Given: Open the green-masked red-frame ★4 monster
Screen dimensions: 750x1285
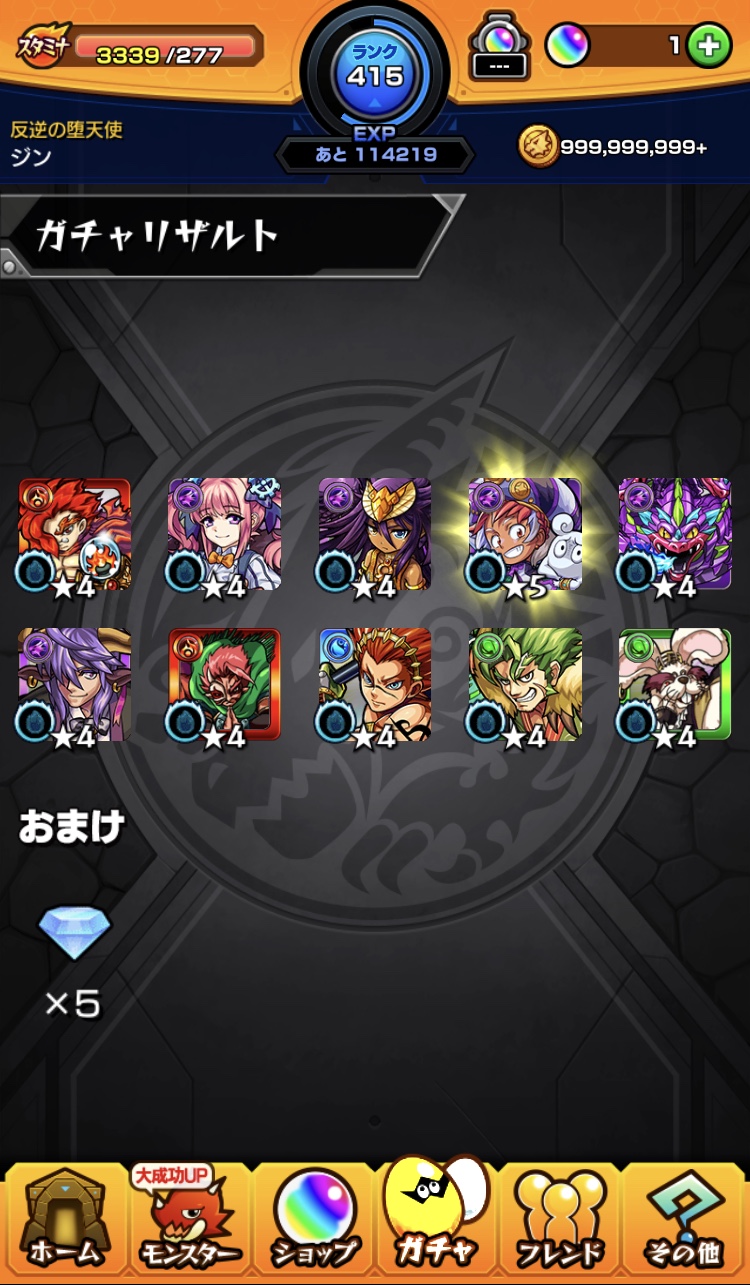Looking at the screenshot, I should click(x=225, y=684).
